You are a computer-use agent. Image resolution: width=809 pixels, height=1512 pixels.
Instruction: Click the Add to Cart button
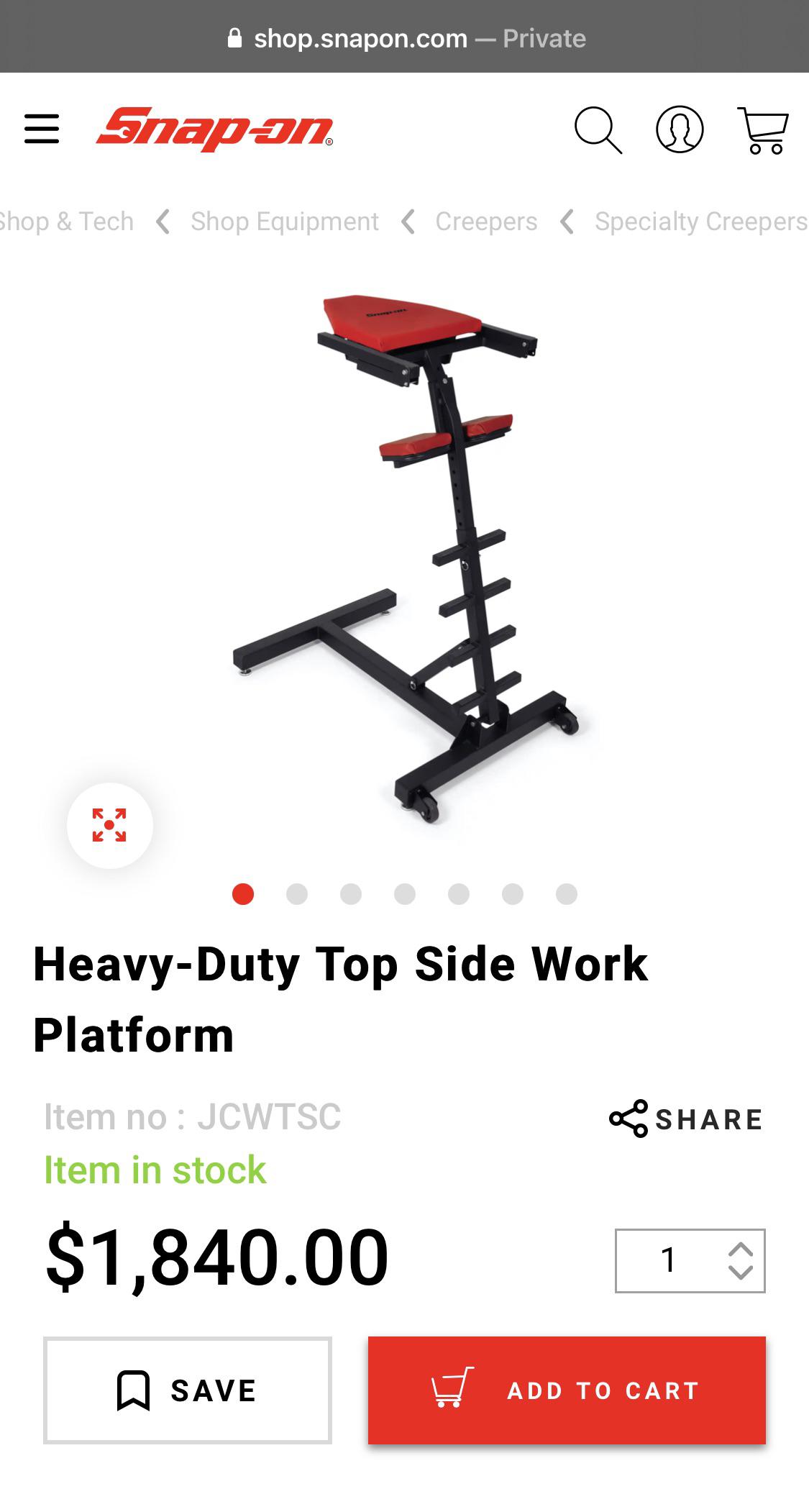[567, 1390]
